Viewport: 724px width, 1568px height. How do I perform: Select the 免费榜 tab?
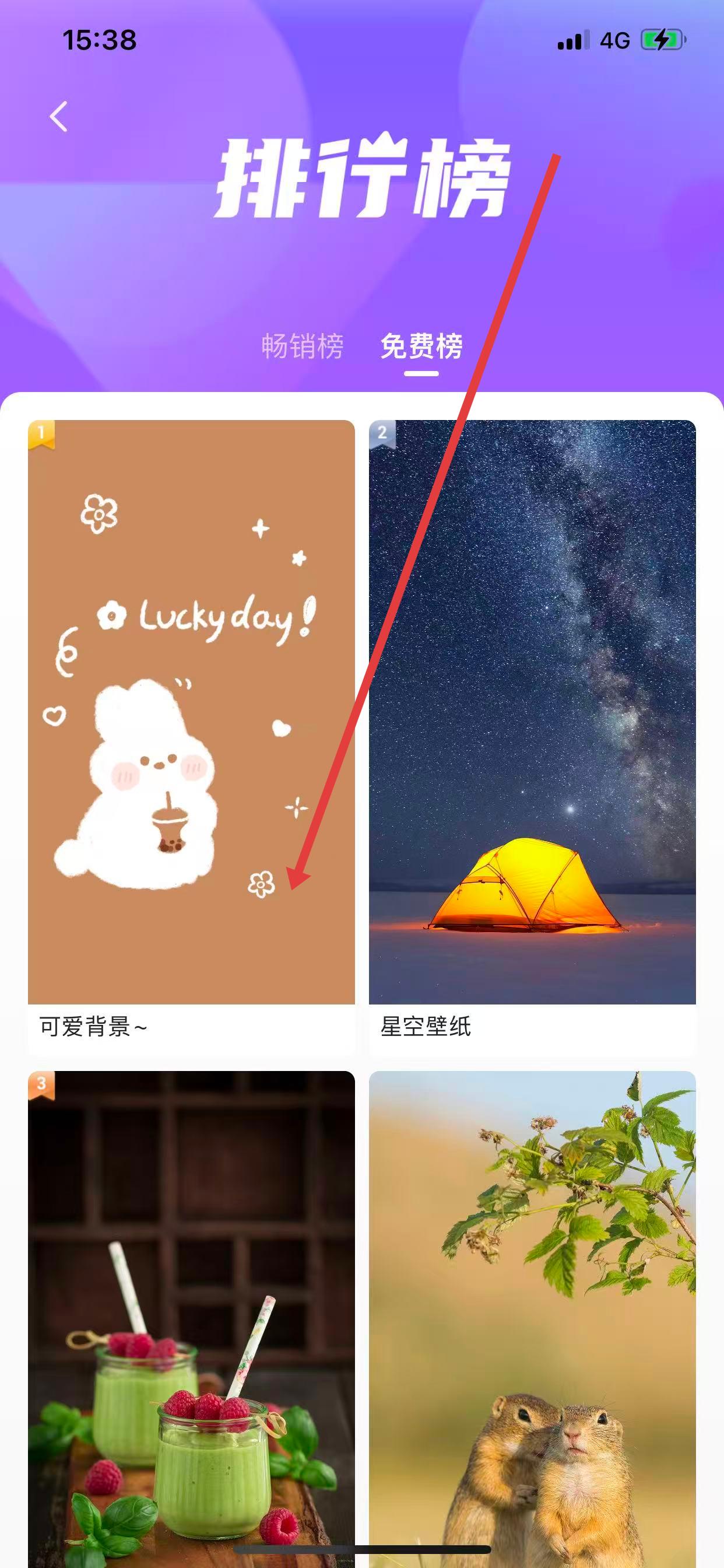click(x=421, y=347)
